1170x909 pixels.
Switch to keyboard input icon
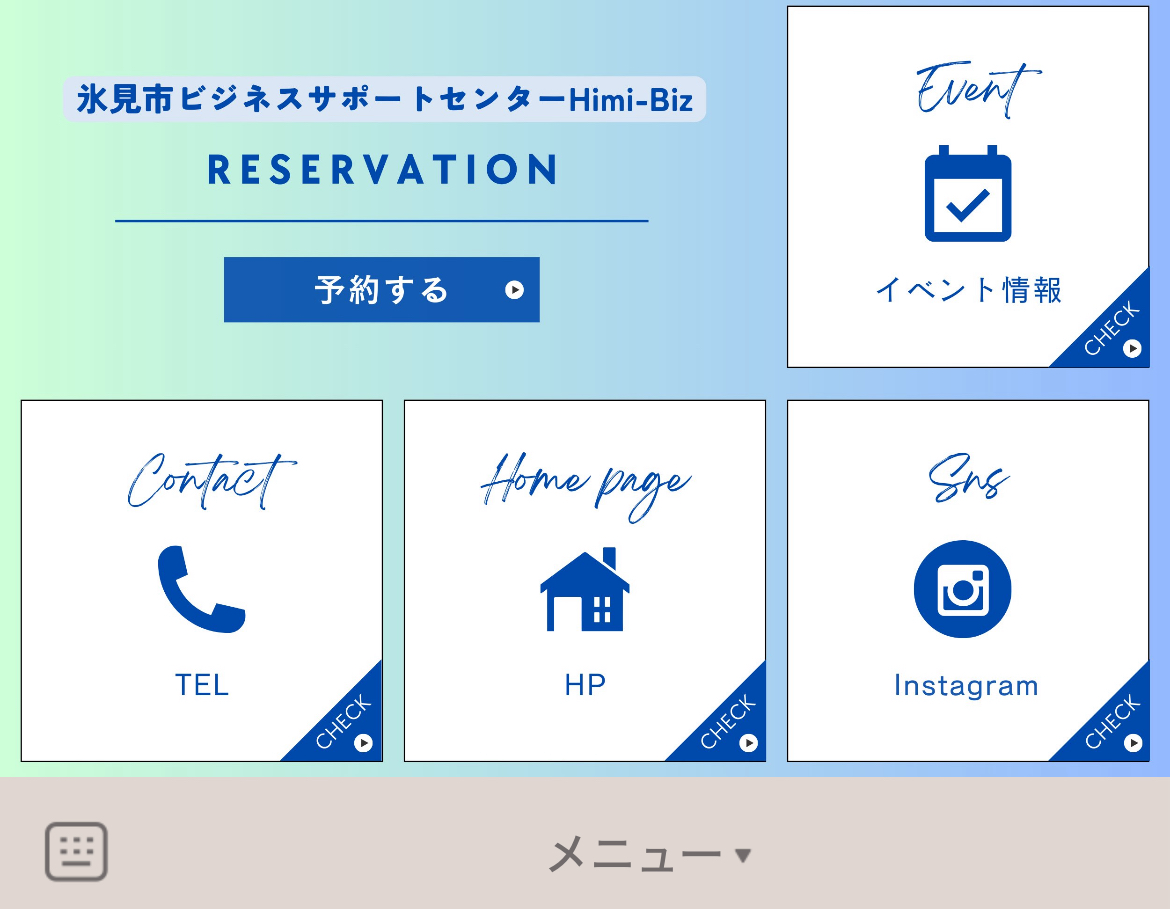pos(76,852)
